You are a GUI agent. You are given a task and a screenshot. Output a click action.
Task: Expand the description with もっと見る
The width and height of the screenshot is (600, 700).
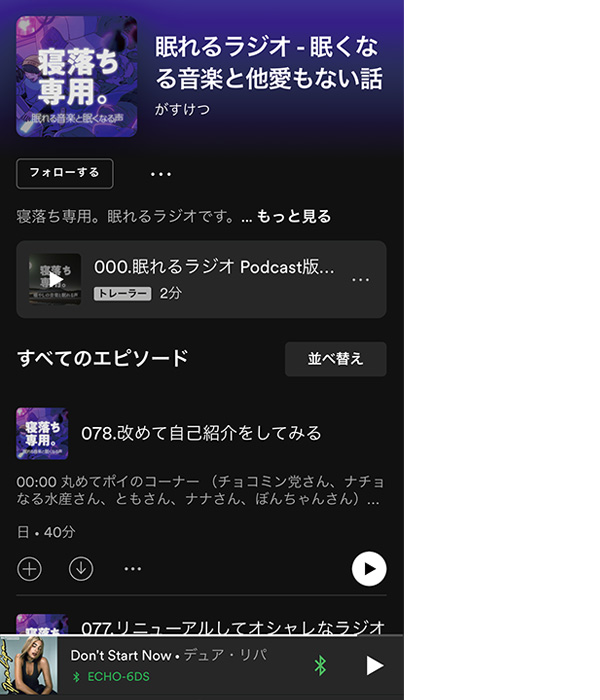coord(293,216)
